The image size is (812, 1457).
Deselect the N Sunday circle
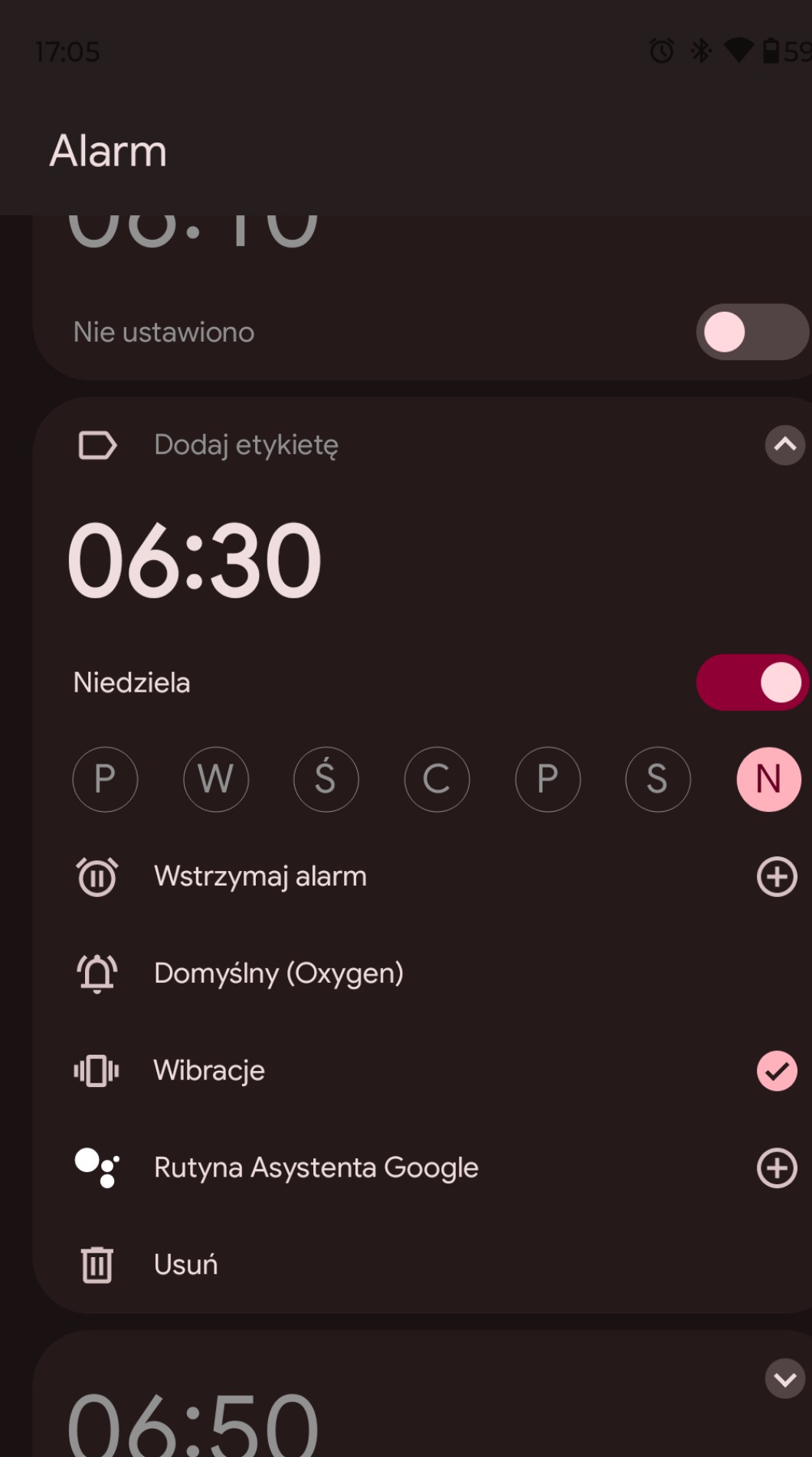(x=768, y=780)
